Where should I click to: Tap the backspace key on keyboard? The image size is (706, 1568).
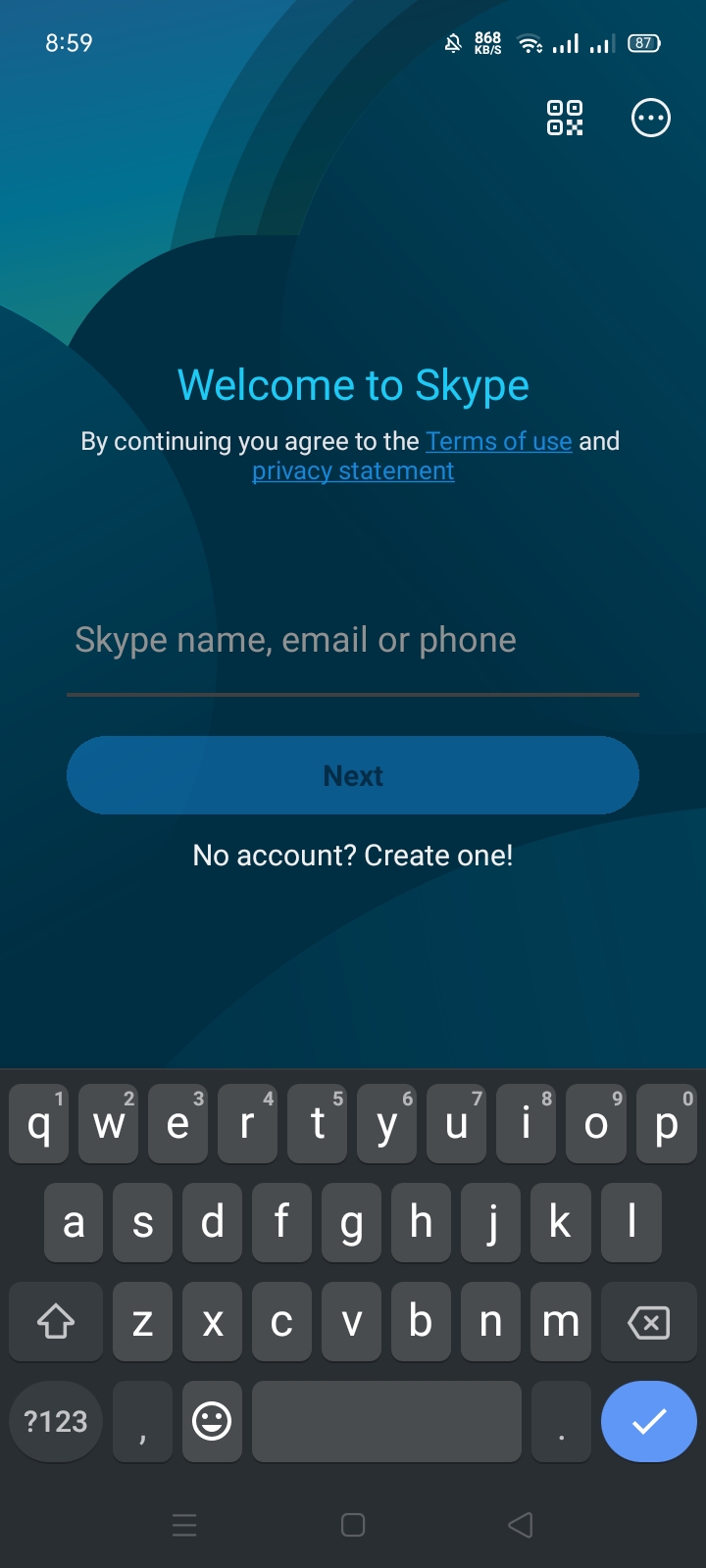(x=648, y=1322)
